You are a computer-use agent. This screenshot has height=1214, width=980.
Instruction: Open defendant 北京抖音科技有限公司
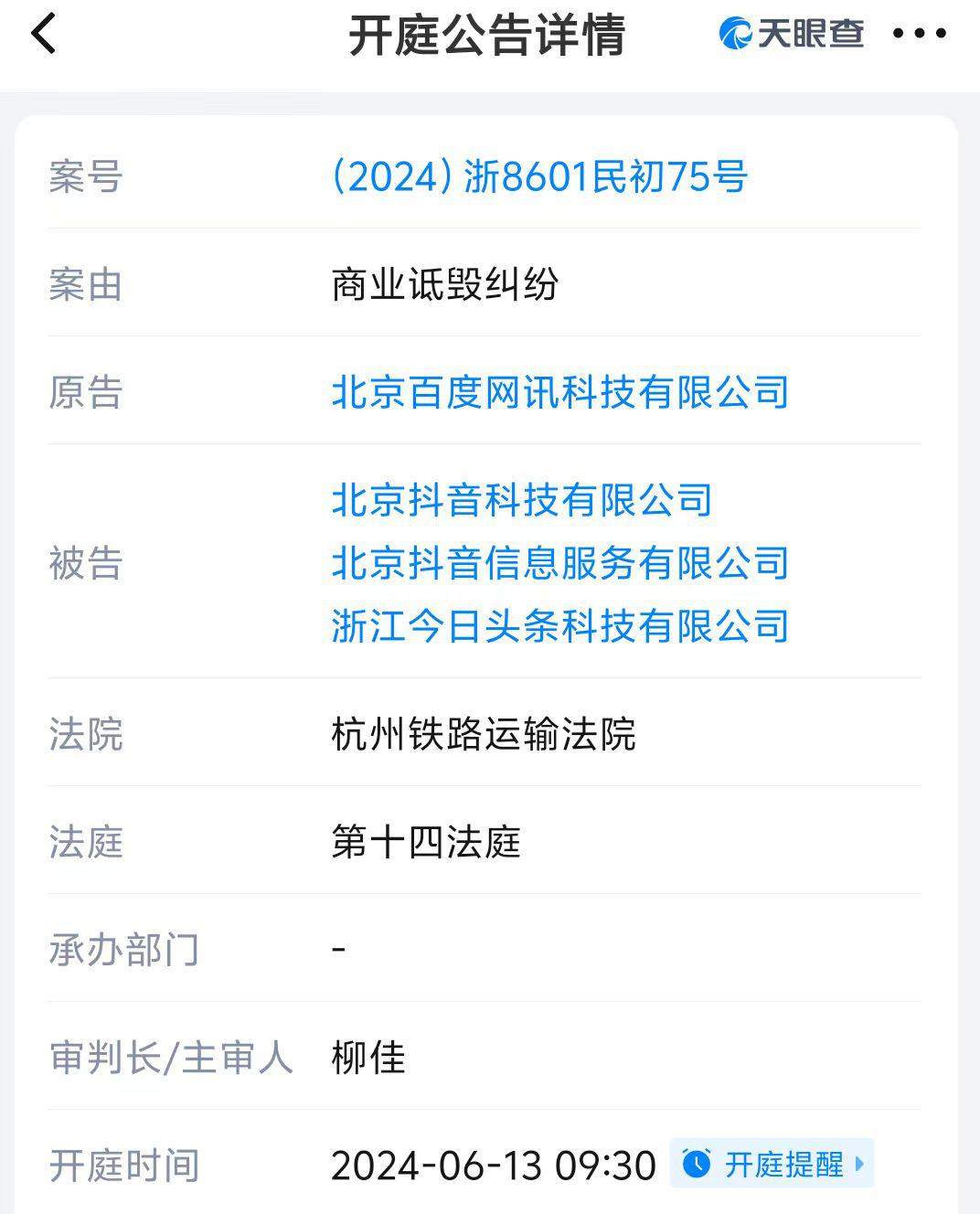pos(521,500)
